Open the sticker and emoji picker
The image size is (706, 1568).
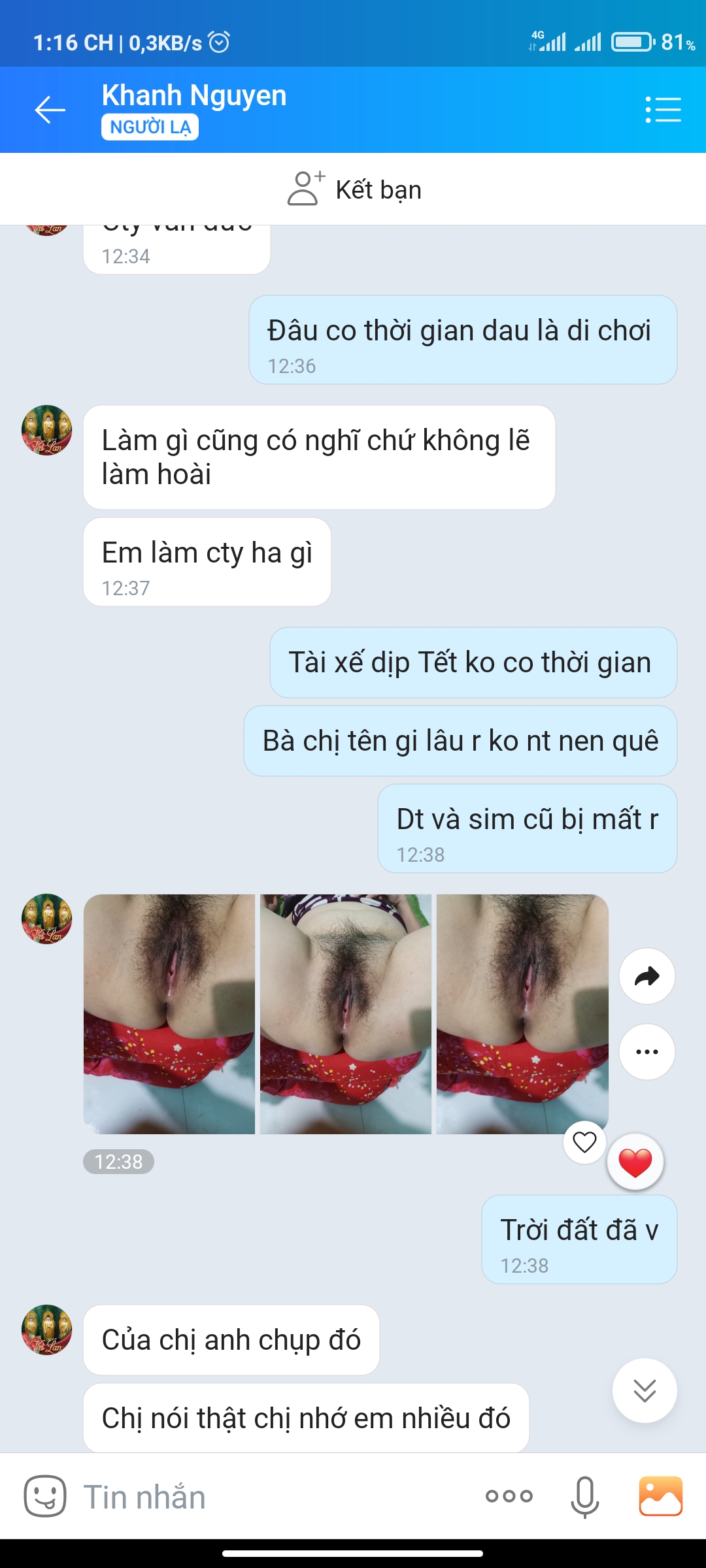click(x=45, y=1496)
